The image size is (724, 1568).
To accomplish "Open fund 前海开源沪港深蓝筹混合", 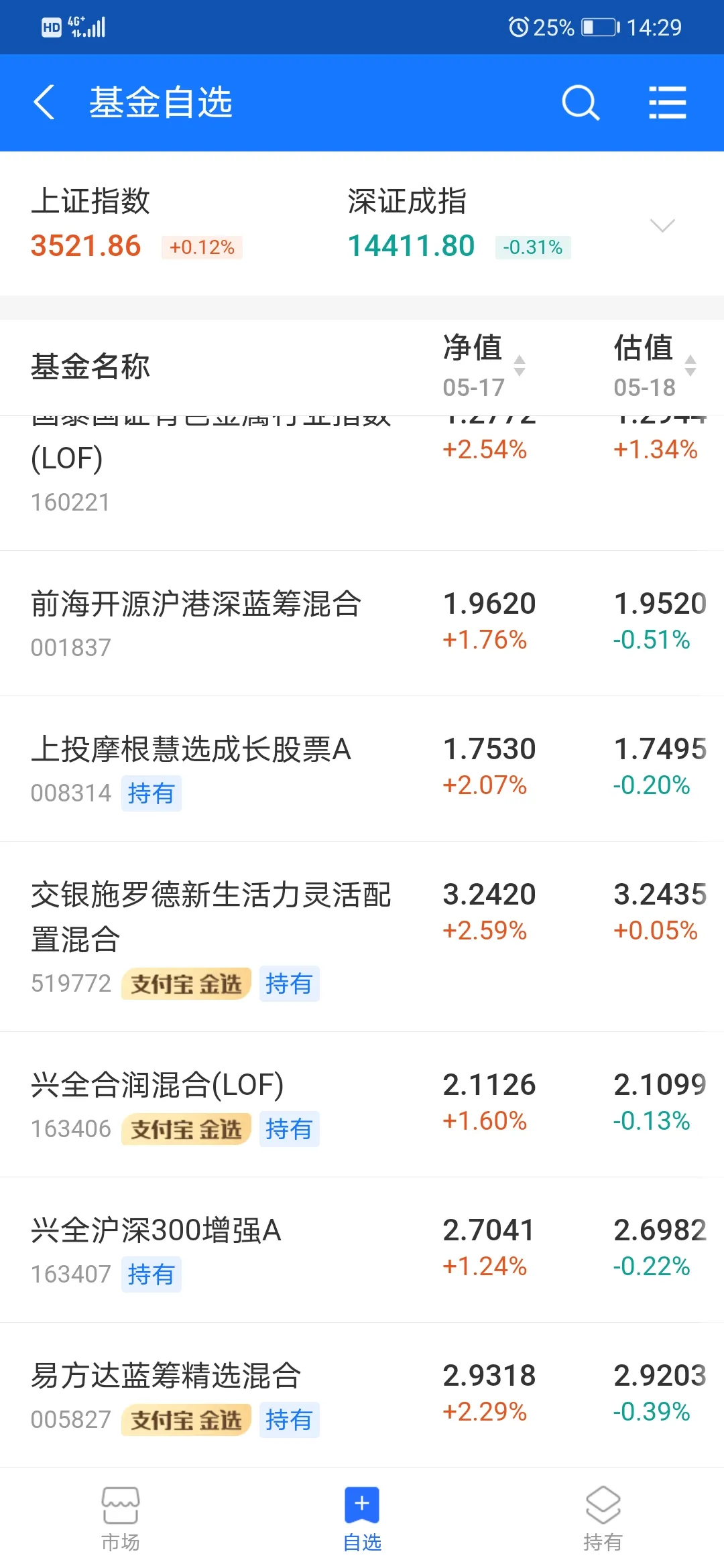I will tap(362, 623).
